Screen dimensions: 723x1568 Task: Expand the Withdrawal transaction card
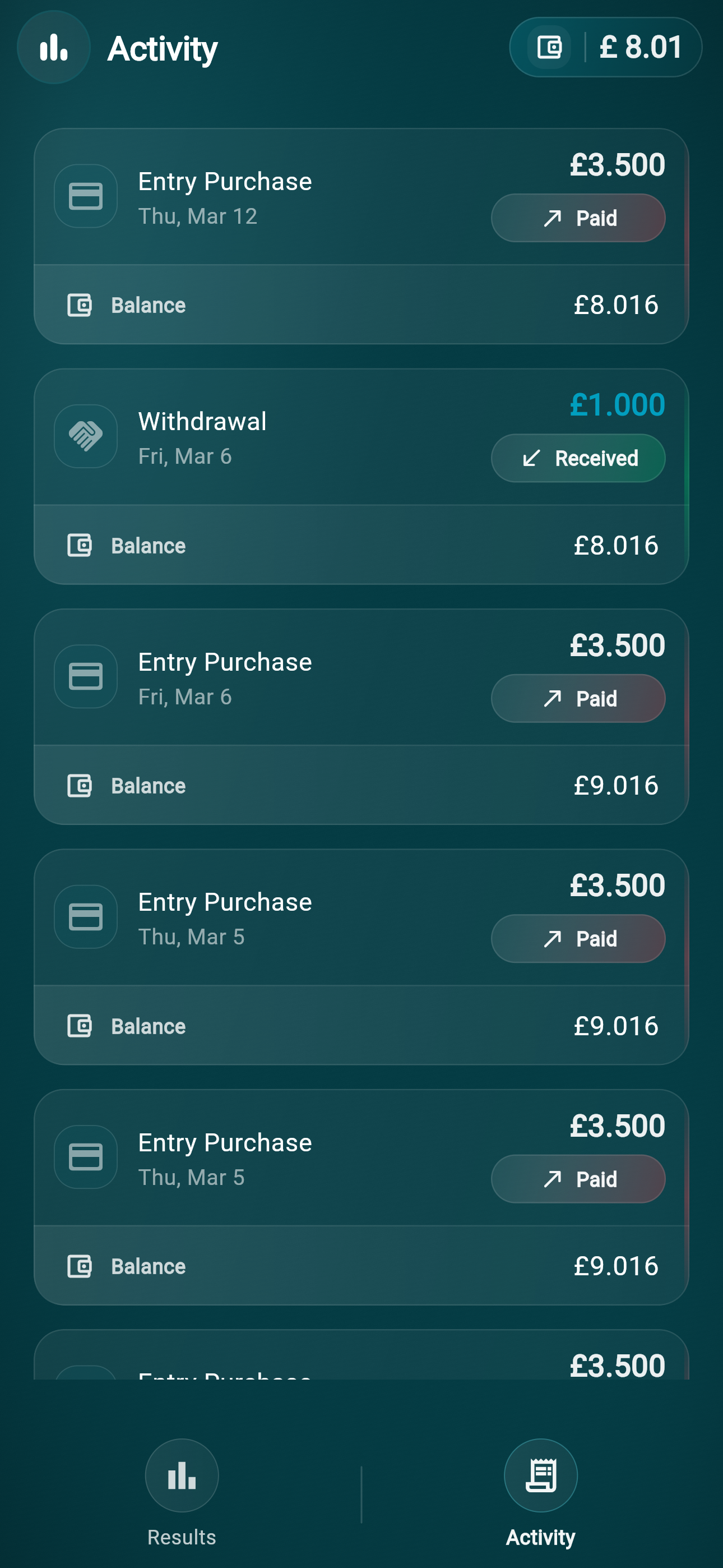(361, 436)
